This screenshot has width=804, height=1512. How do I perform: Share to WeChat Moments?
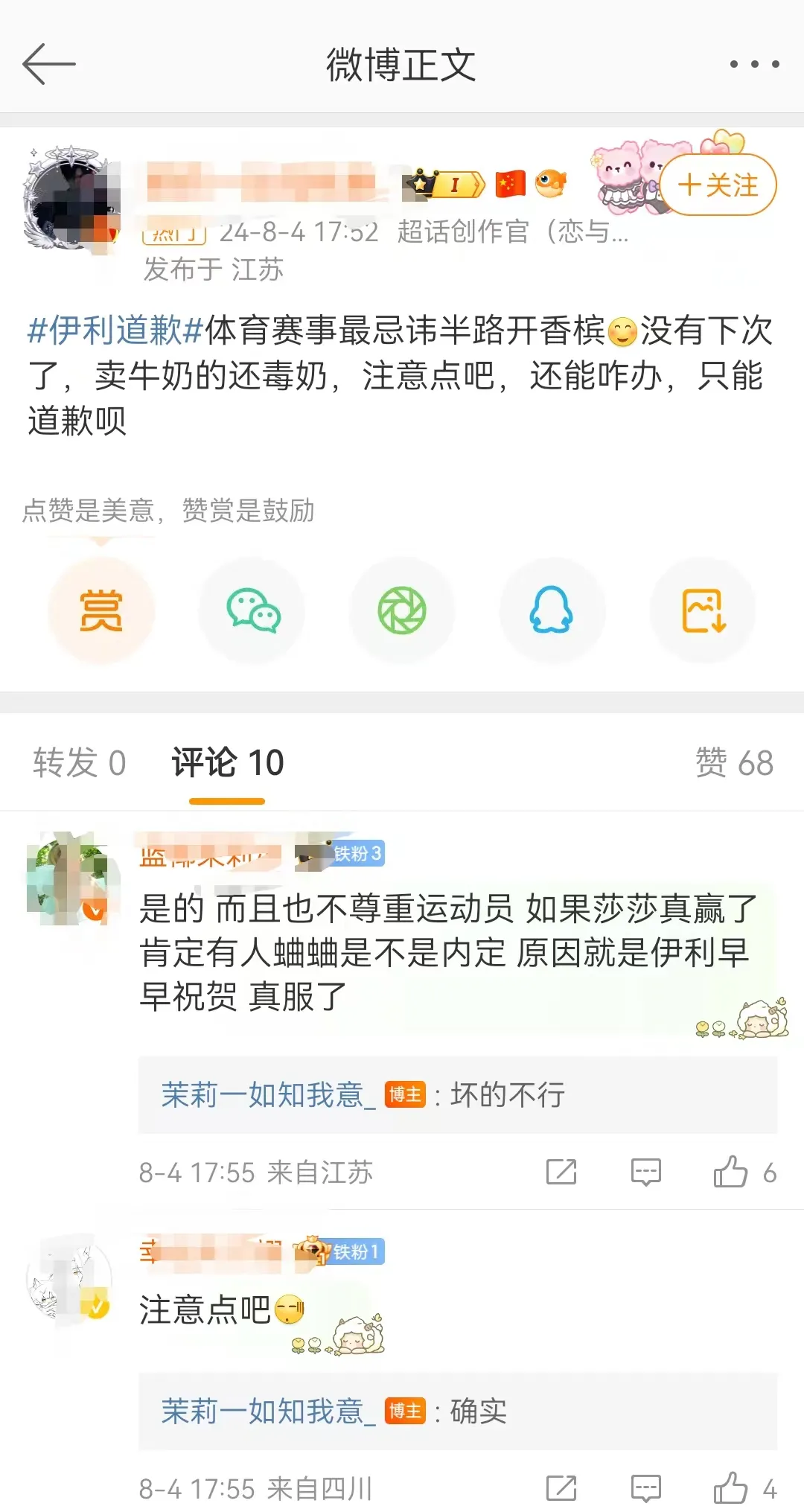pos(402,610)
